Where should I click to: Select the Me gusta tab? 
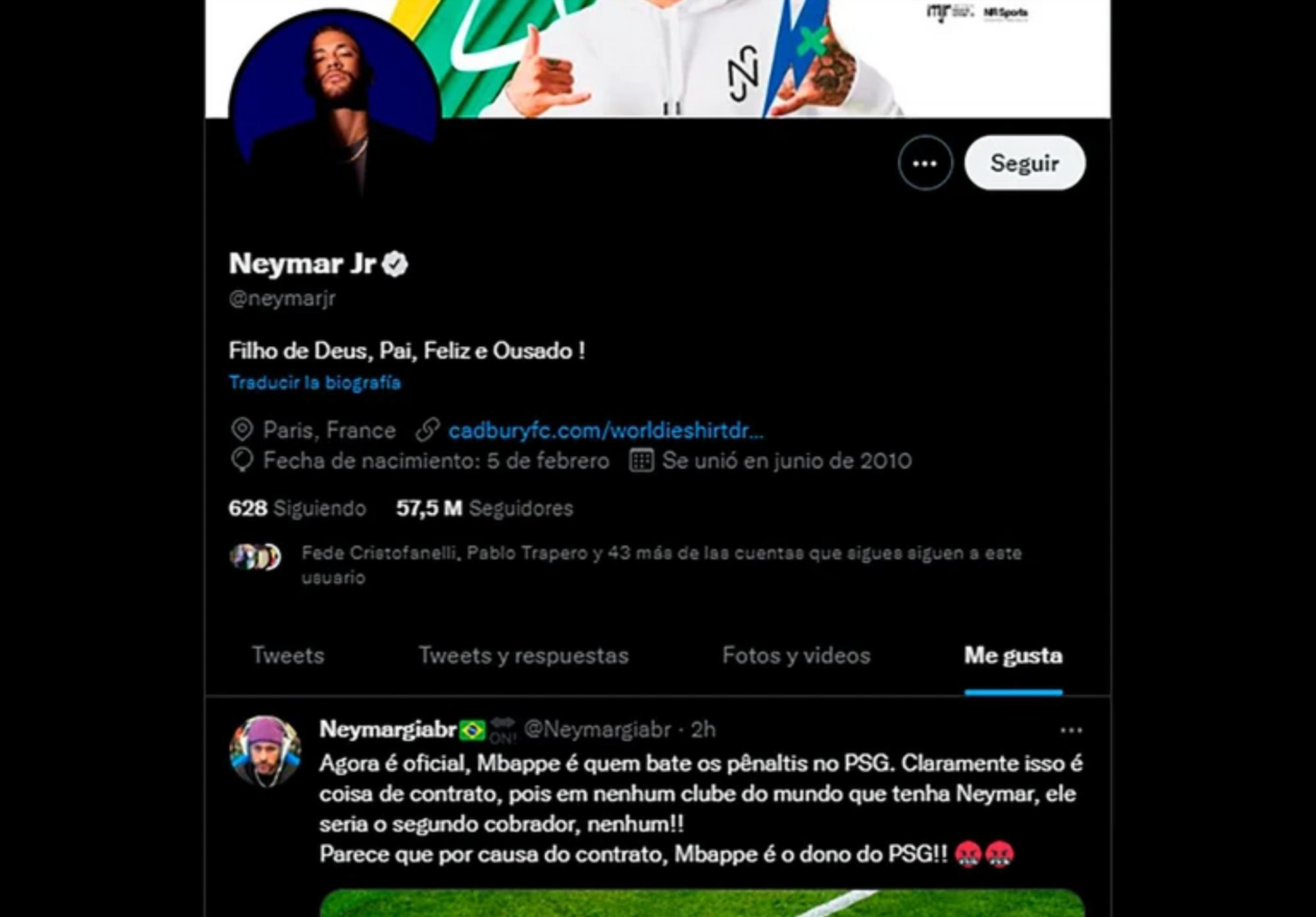[x=1013, y=656]
